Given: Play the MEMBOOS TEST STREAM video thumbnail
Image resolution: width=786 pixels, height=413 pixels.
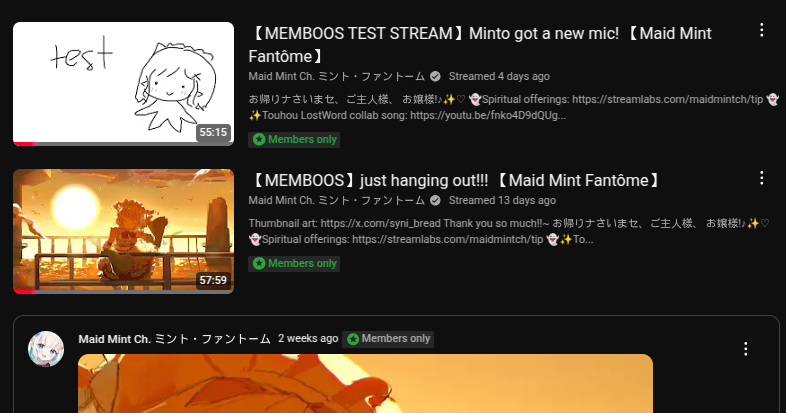Looking at the screenshot, I should point(123,84).
